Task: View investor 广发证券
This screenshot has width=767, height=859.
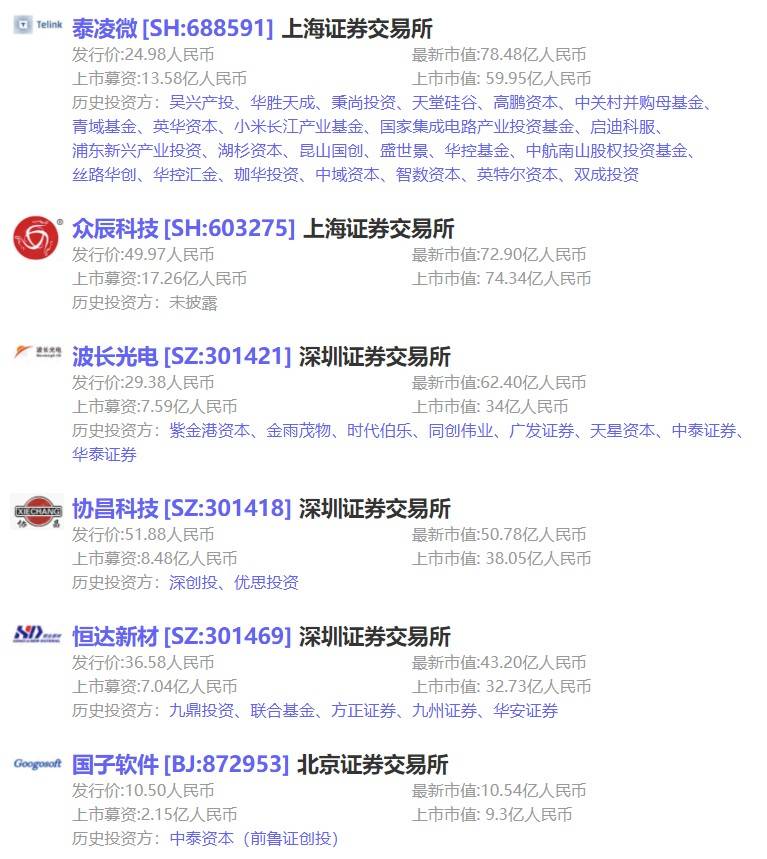Action: (x=542, y=430)
